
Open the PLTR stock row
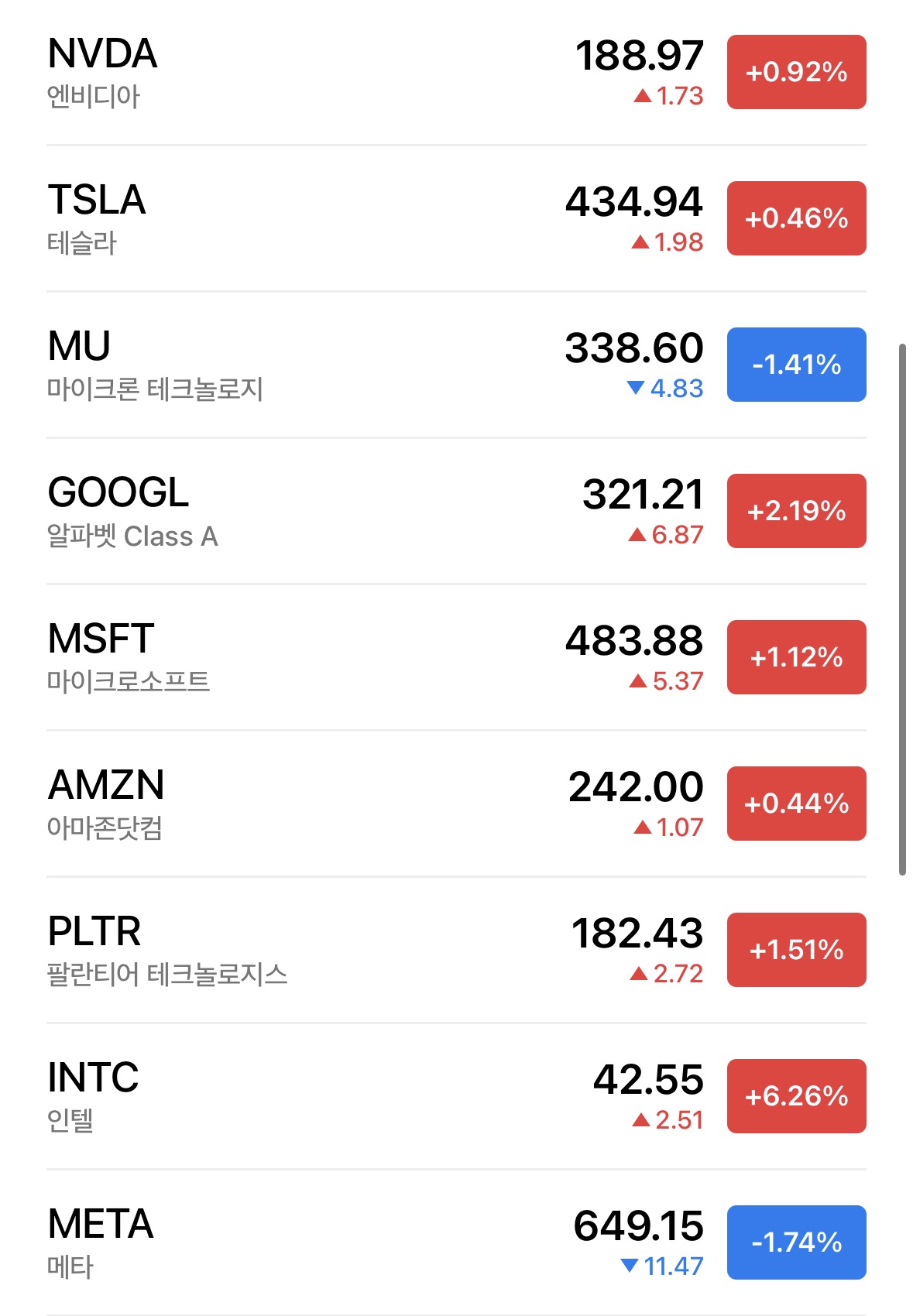coord(310,951)
